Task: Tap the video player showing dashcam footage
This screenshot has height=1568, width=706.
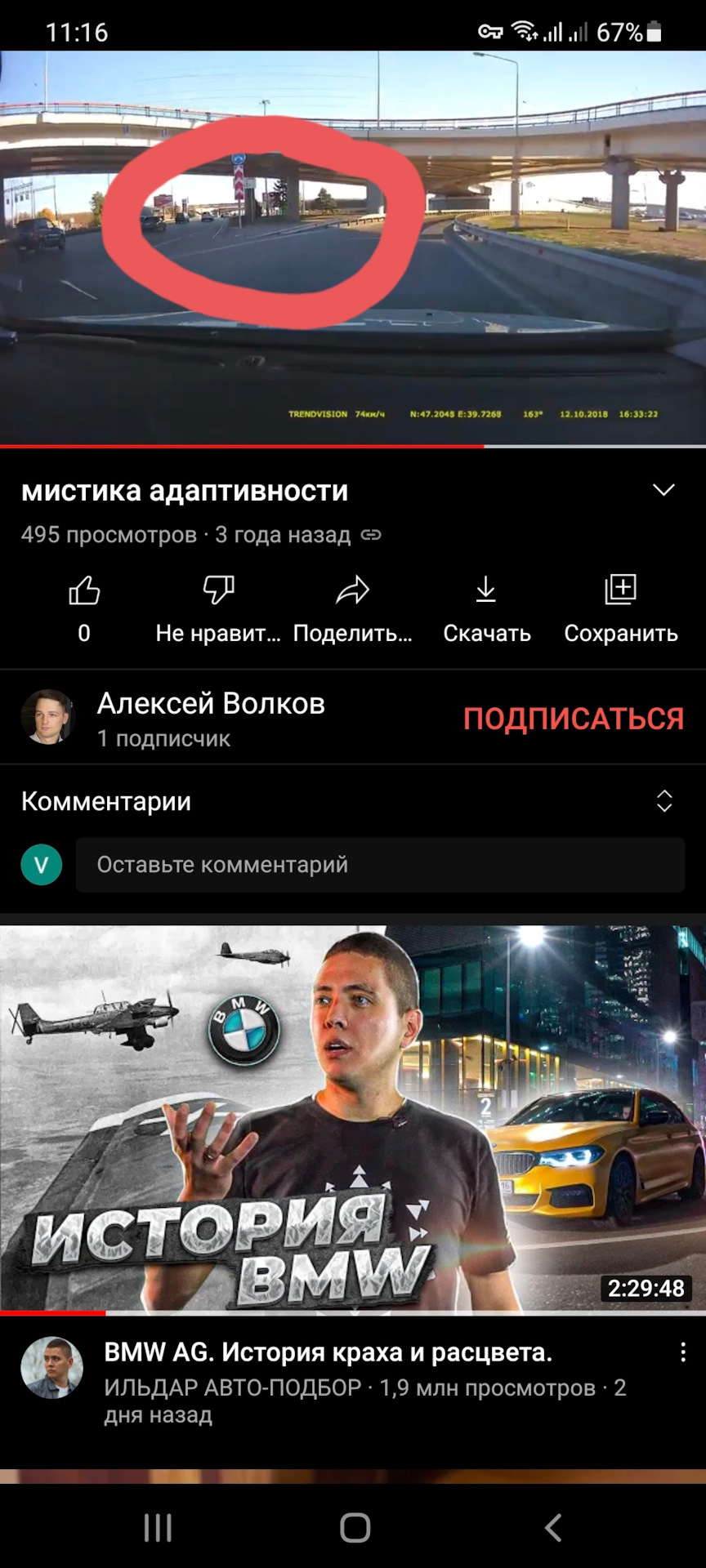Action: click(353, 248)
